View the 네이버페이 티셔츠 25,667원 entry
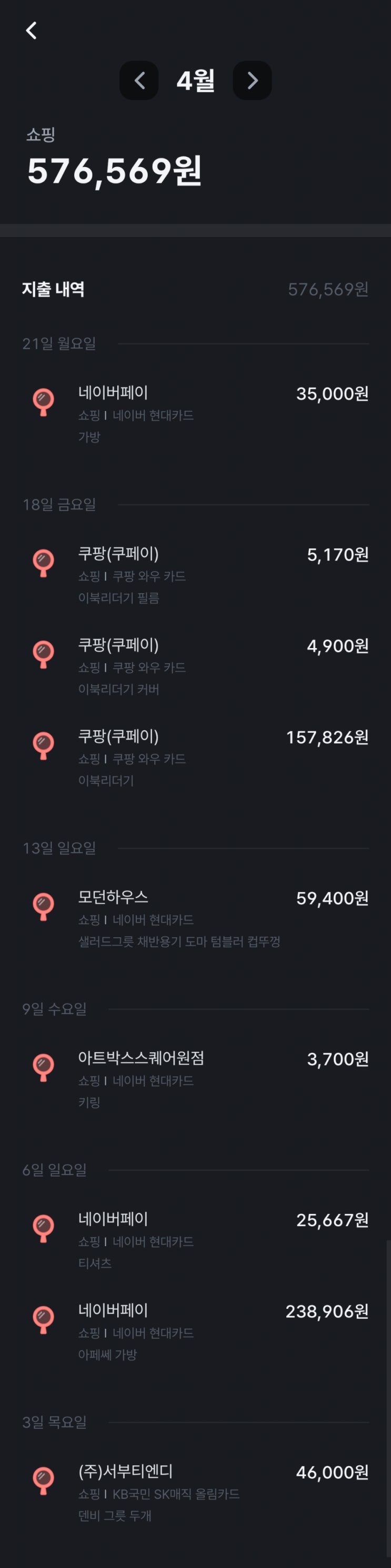 coord(195,1240)
